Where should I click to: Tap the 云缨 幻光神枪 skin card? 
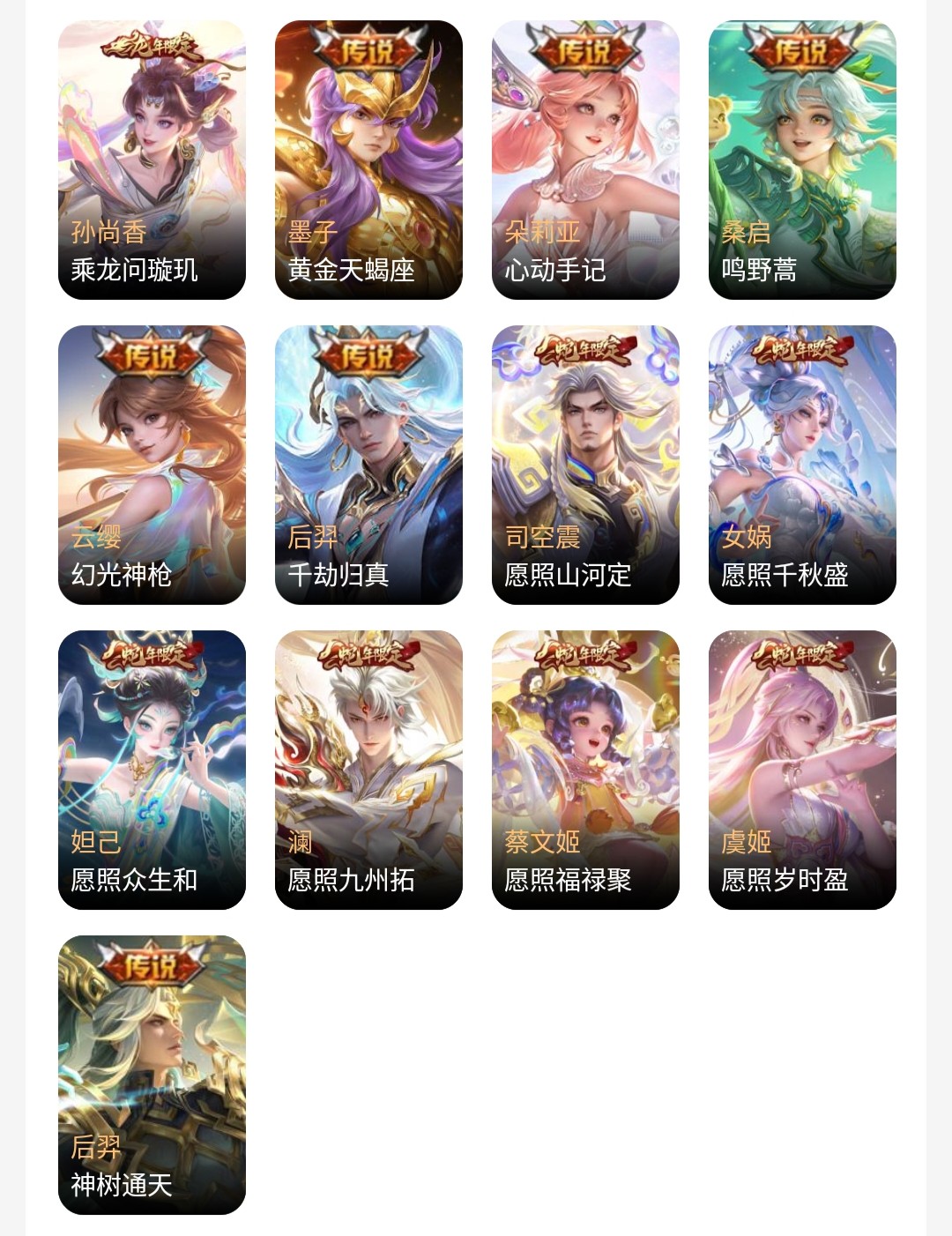[x=152, y=465]
